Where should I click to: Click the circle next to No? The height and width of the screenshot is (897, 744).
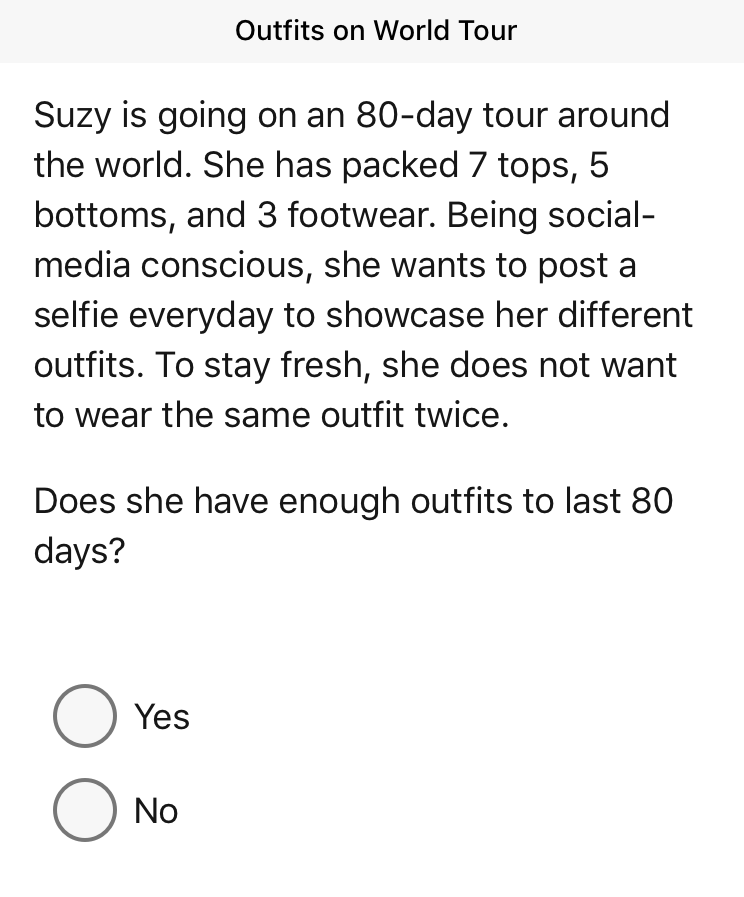(85, 810)
